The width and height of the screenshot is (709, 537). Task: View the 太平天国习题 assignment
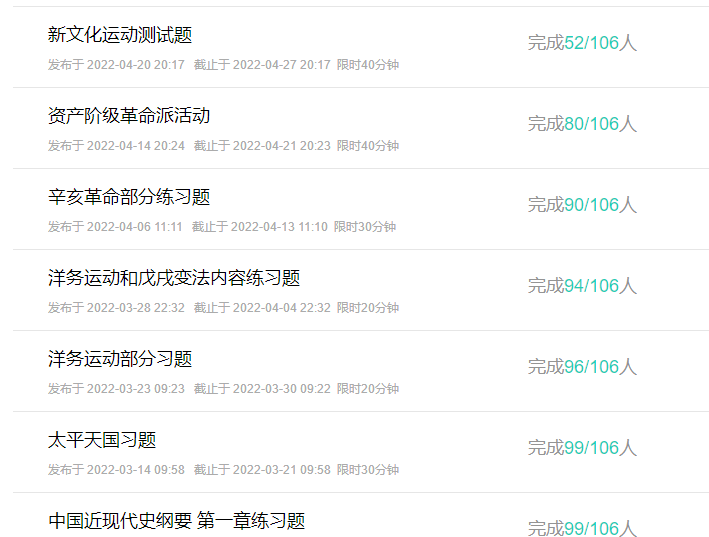point(102,440)
